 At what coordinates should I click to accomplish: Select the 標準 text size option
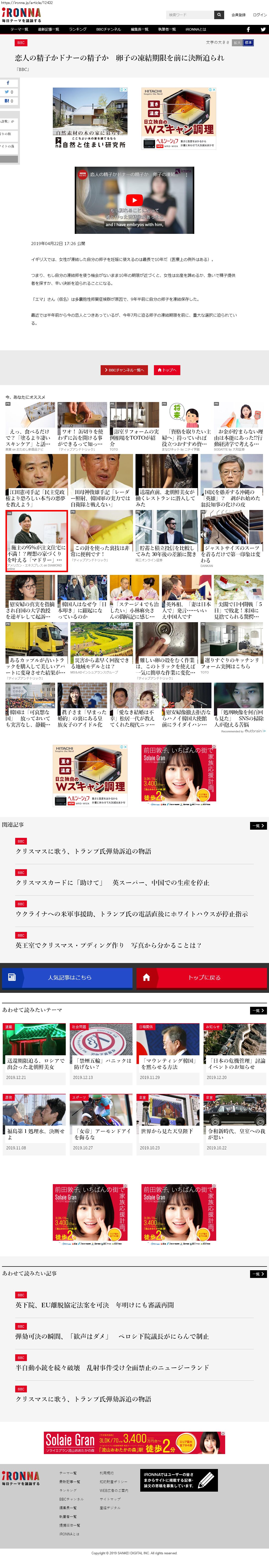[248, 43]
